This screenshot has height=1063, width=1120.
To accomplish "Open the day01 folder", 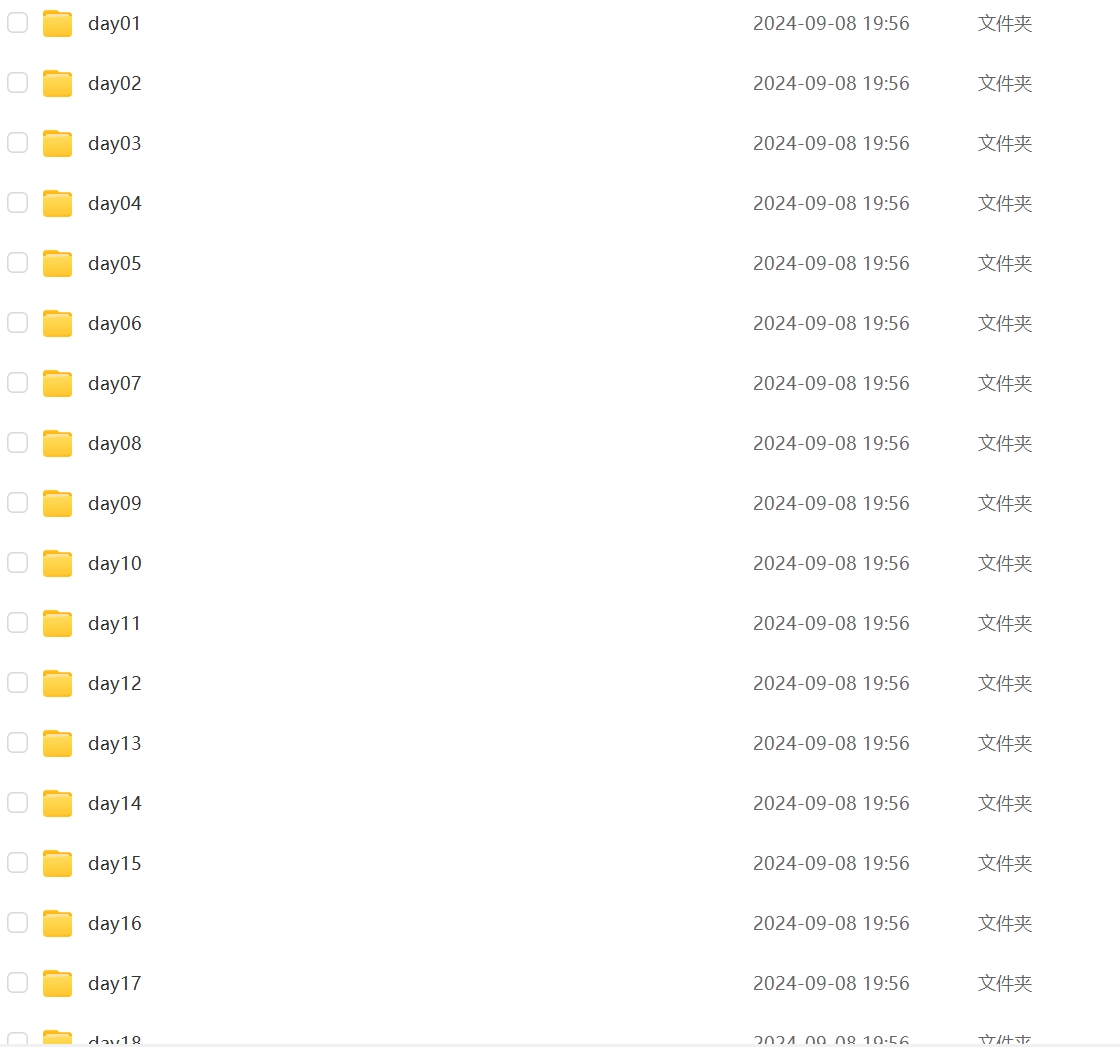I will coord(114,24).
